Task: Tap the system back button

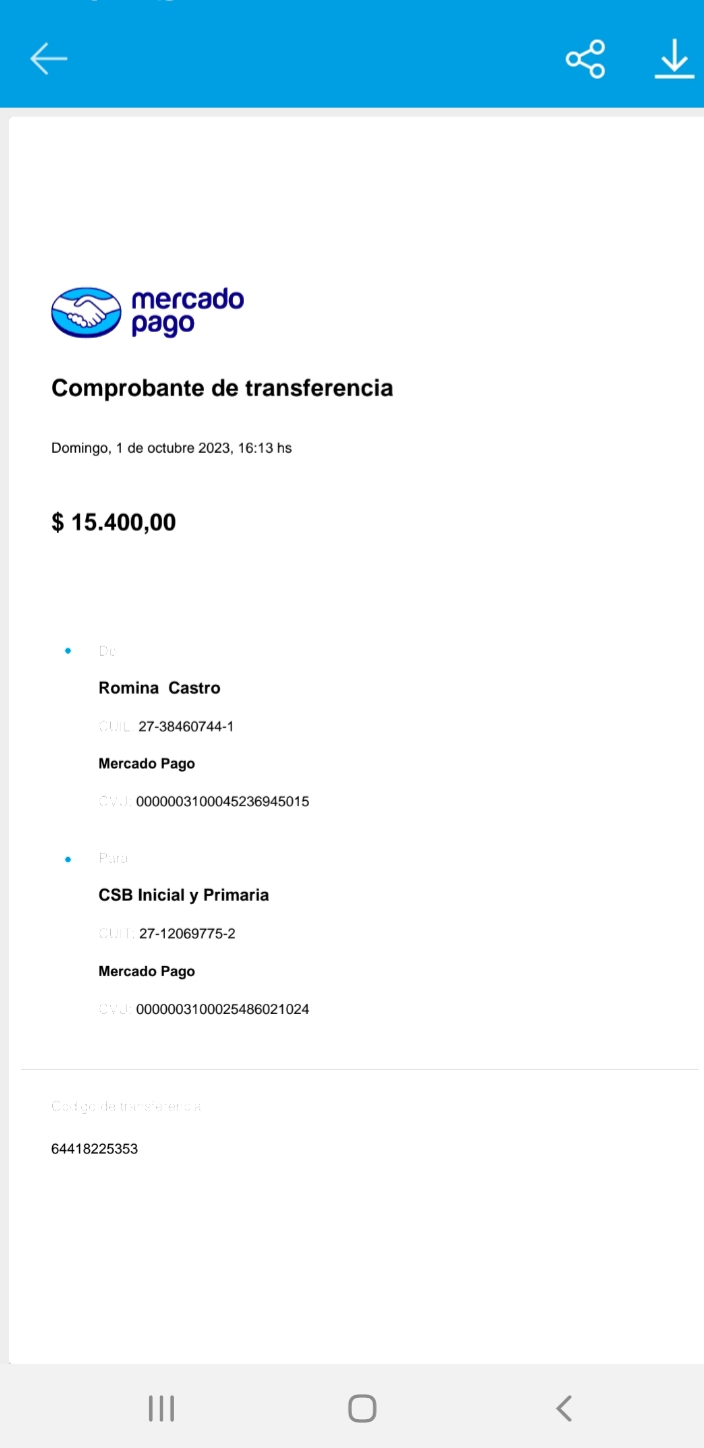Action: click(x=564, y=1408)
